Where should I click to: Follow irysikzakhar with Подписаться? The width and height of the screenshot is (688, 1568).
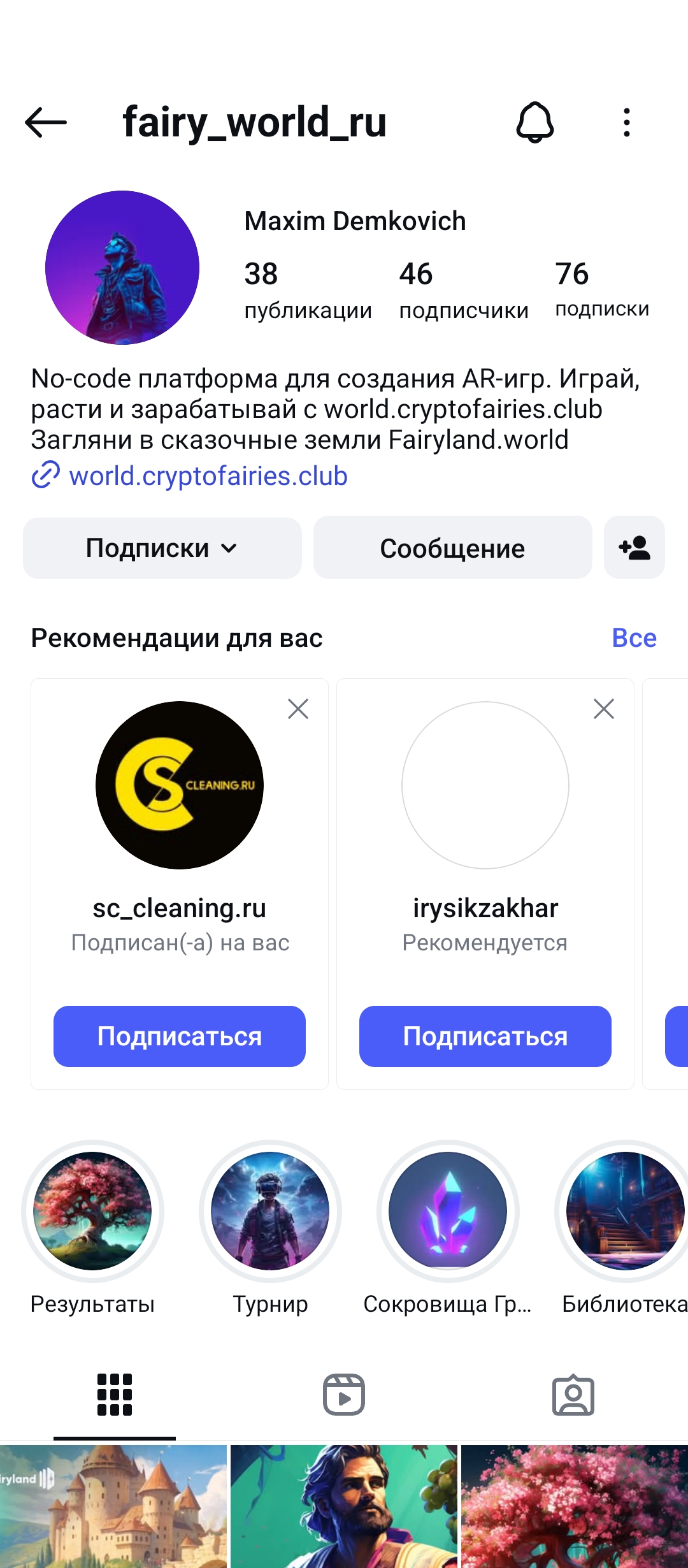pos(485,1036)
